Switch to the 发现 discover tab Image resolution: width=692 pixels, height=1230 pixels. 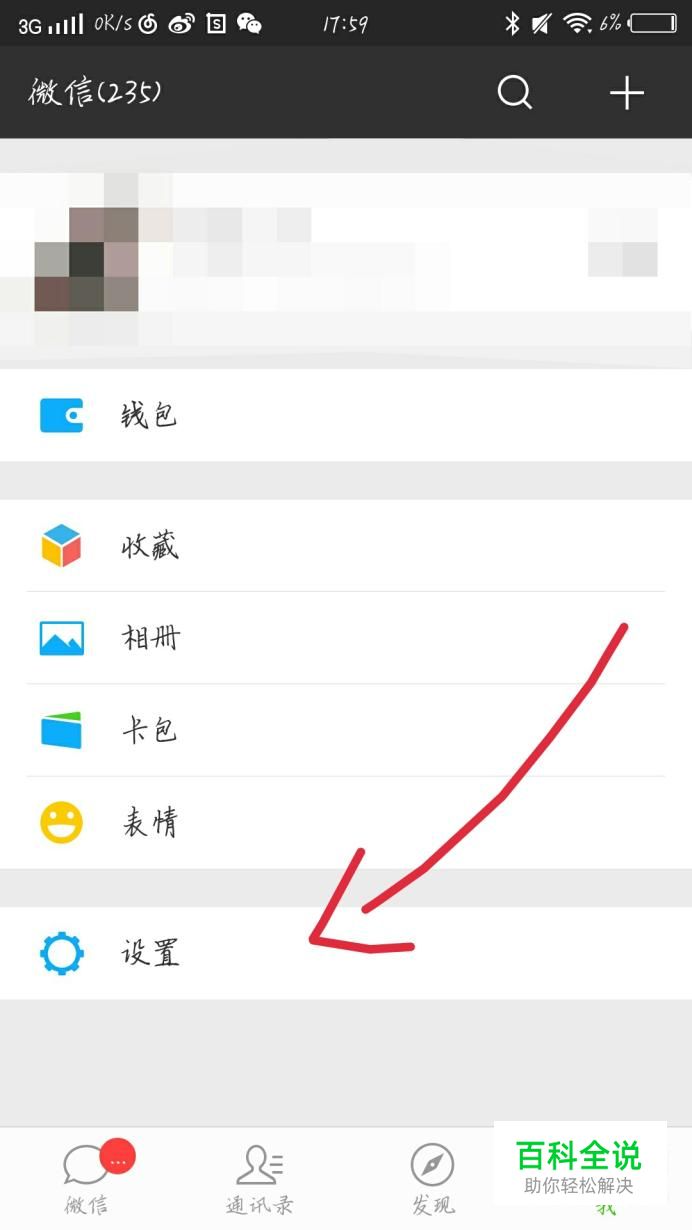tap(433, 1180)
